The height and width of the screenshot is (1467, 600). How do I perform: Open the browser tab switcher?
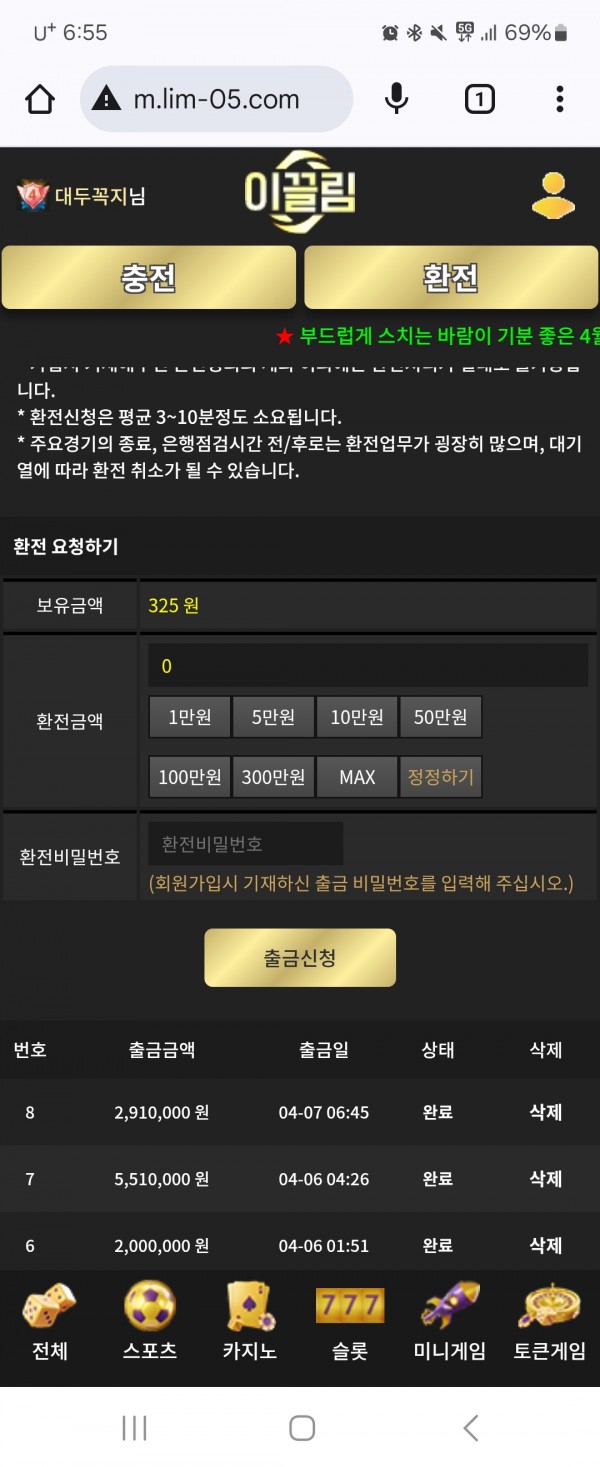click(479, 99)
